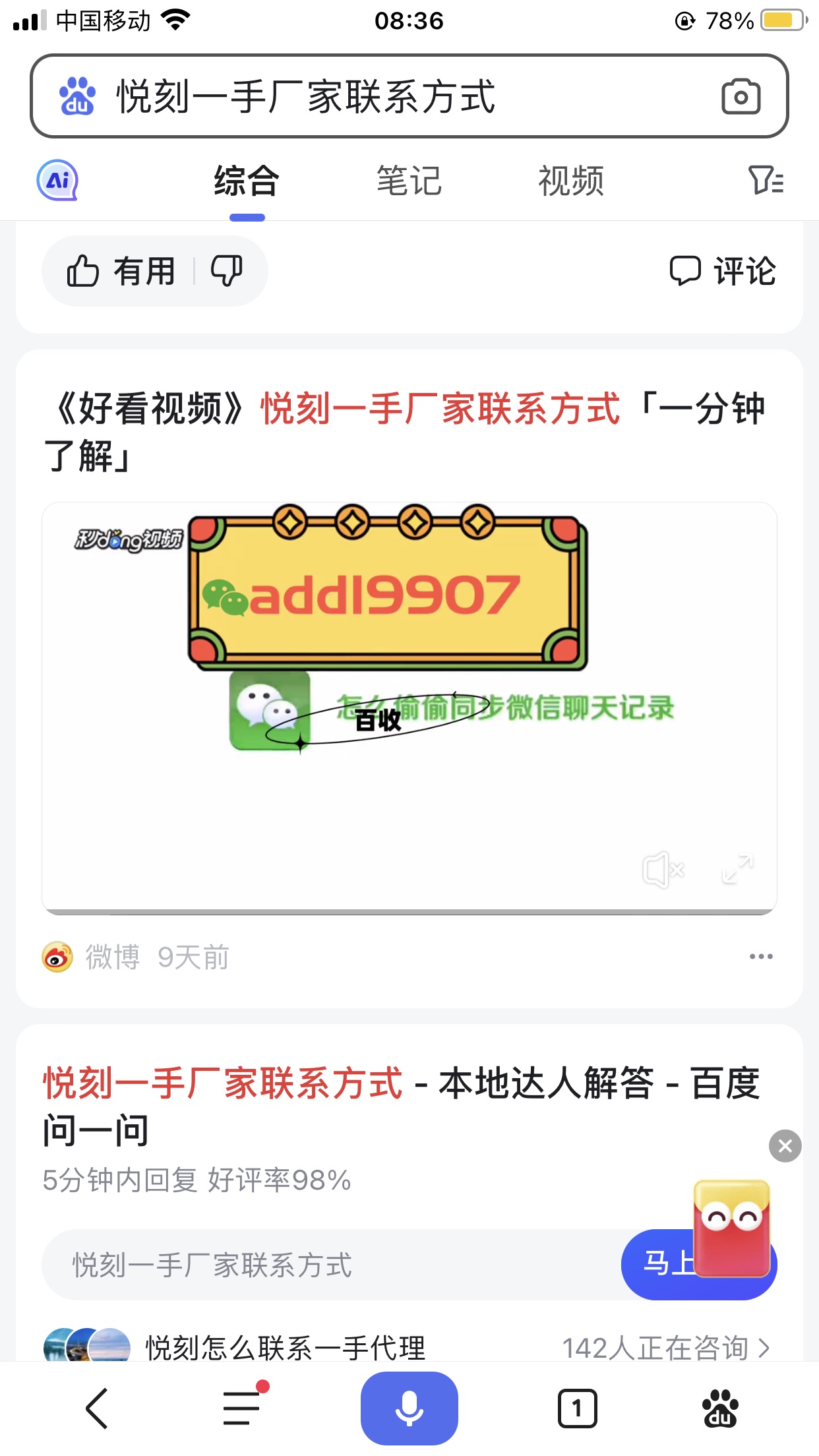This screenshot has width=819, height=1456.
Task: Go back with the bottom arrow
Action: (97, 1409)
